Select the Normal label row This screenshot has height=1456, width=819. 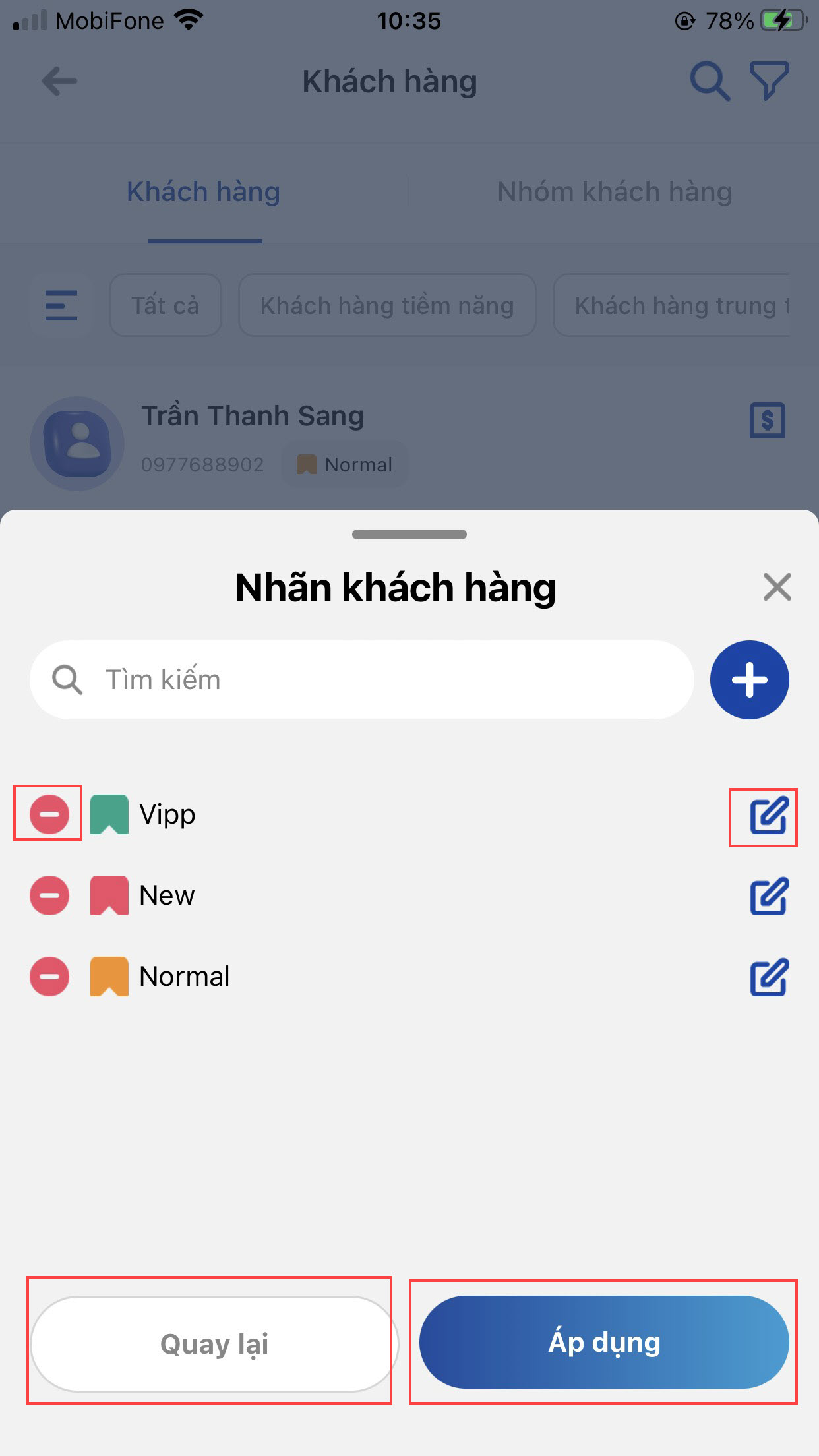pyautogui.click(x=185, y=977)
